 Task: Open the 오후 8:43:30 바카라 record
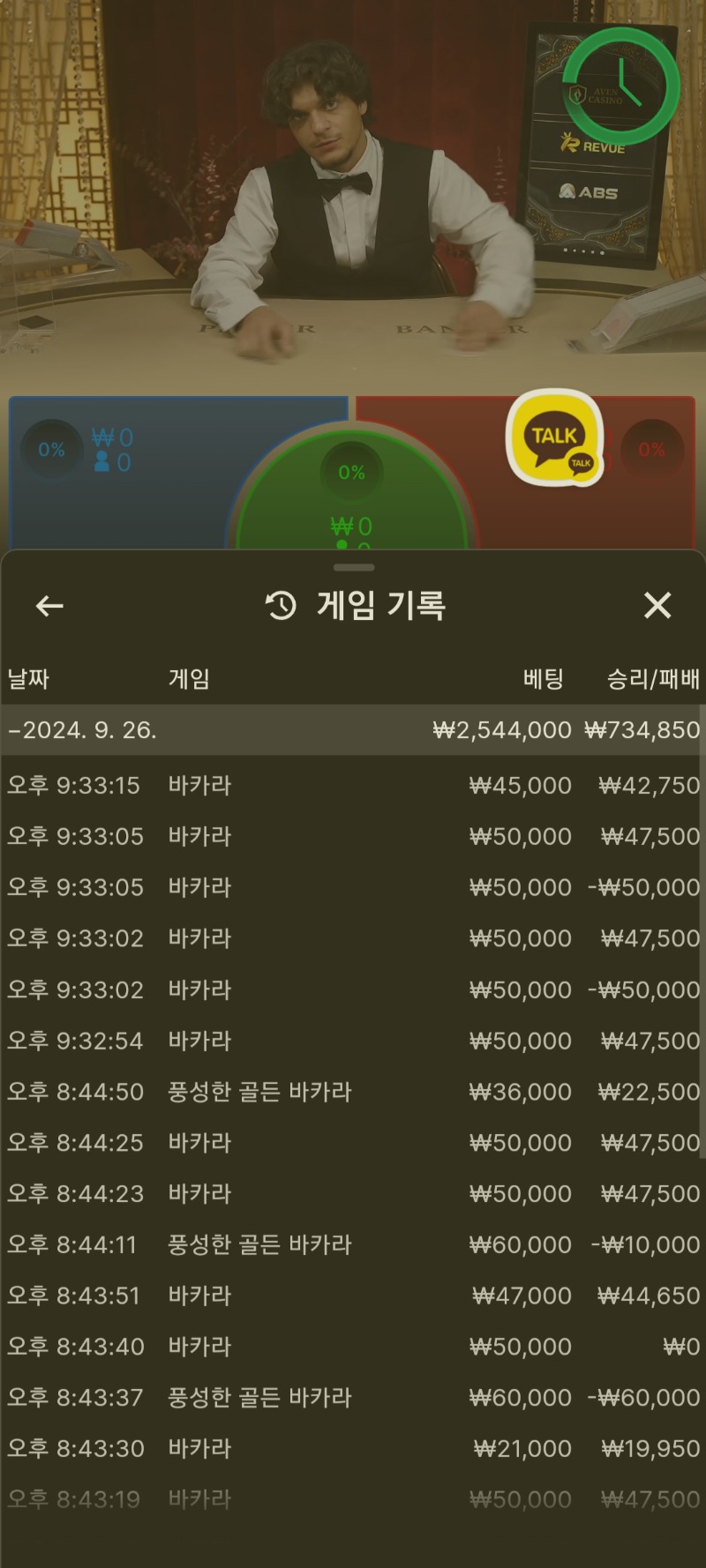[x=353, y=1449]
